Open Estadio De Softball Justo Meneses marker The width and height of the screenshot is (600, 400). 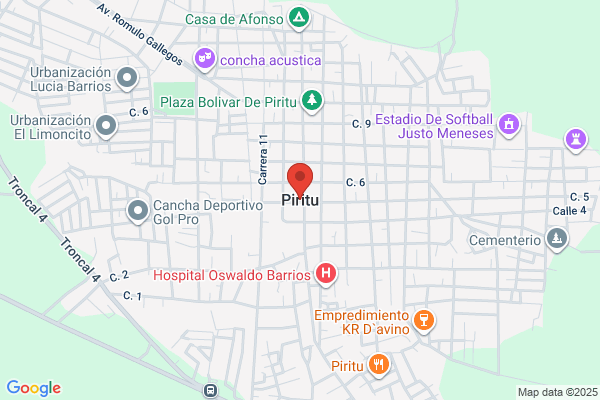tap(509, 125)
